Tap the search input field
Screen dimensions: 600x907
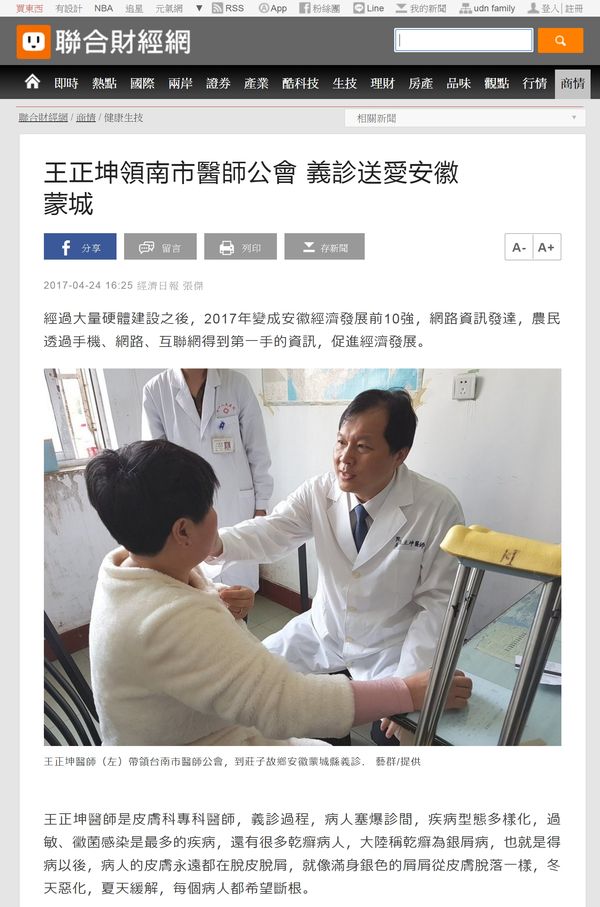[464, 40]
